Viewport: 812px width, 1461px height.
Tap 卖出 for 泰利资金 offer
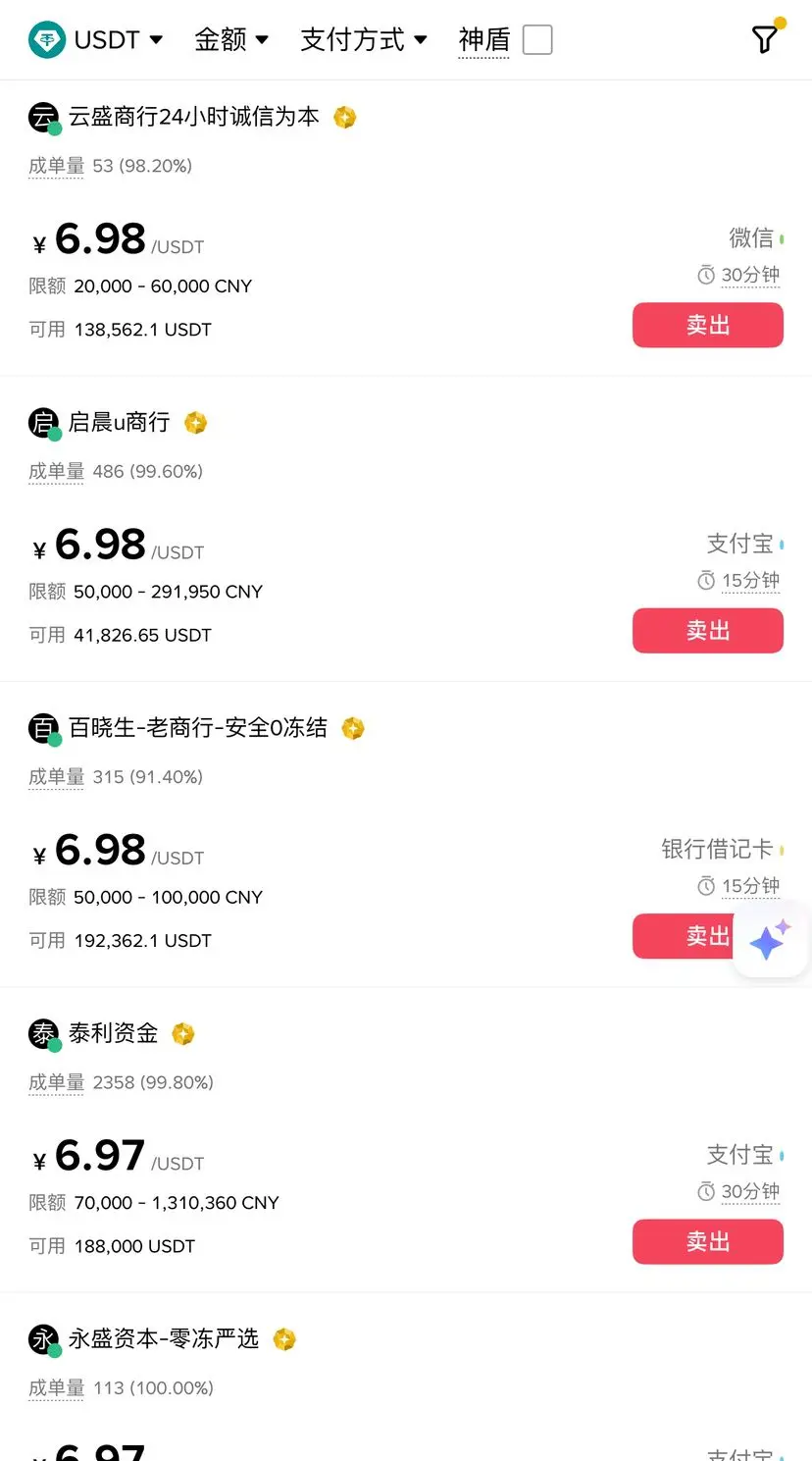click(x=707, y=1242)
